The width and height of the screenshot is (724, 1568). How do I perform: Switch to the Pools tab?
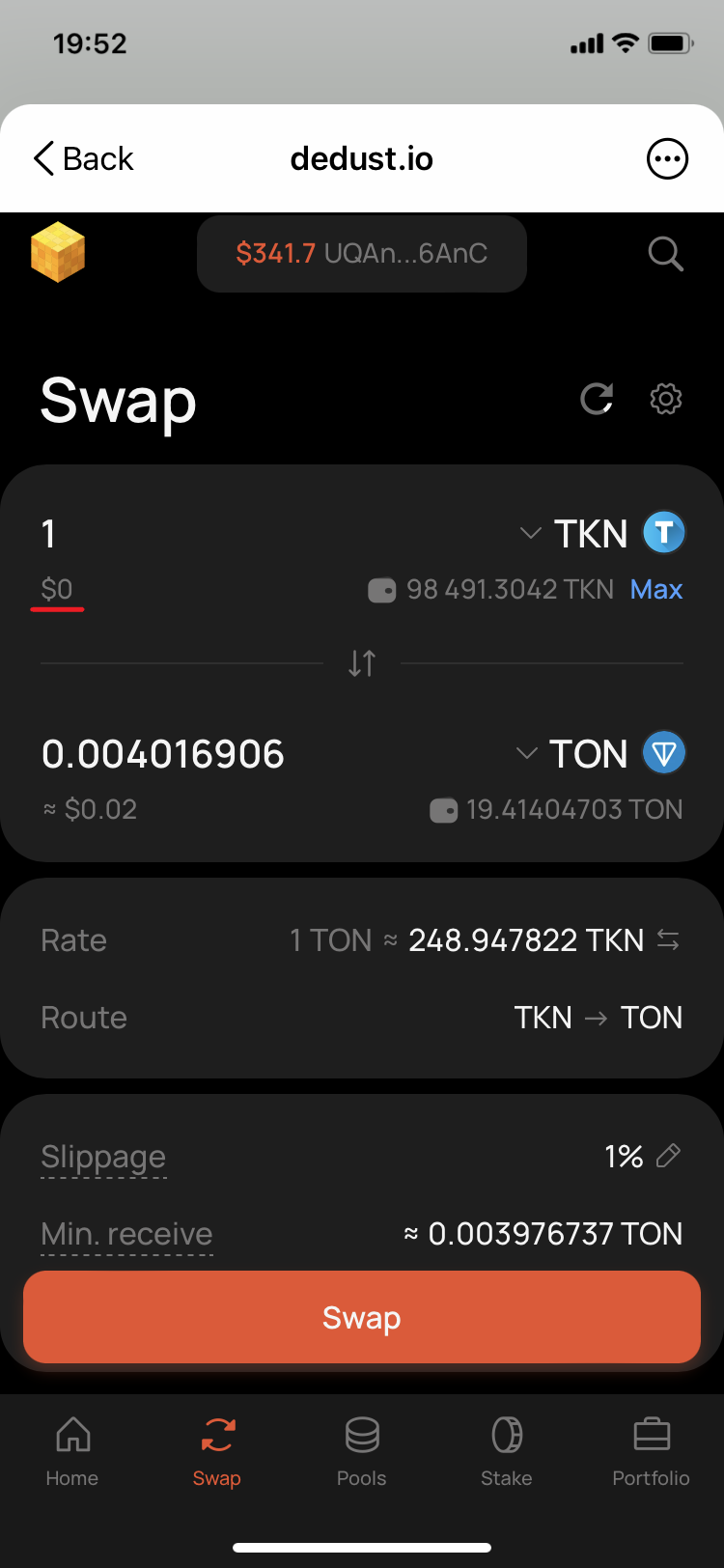(362, 1451)
